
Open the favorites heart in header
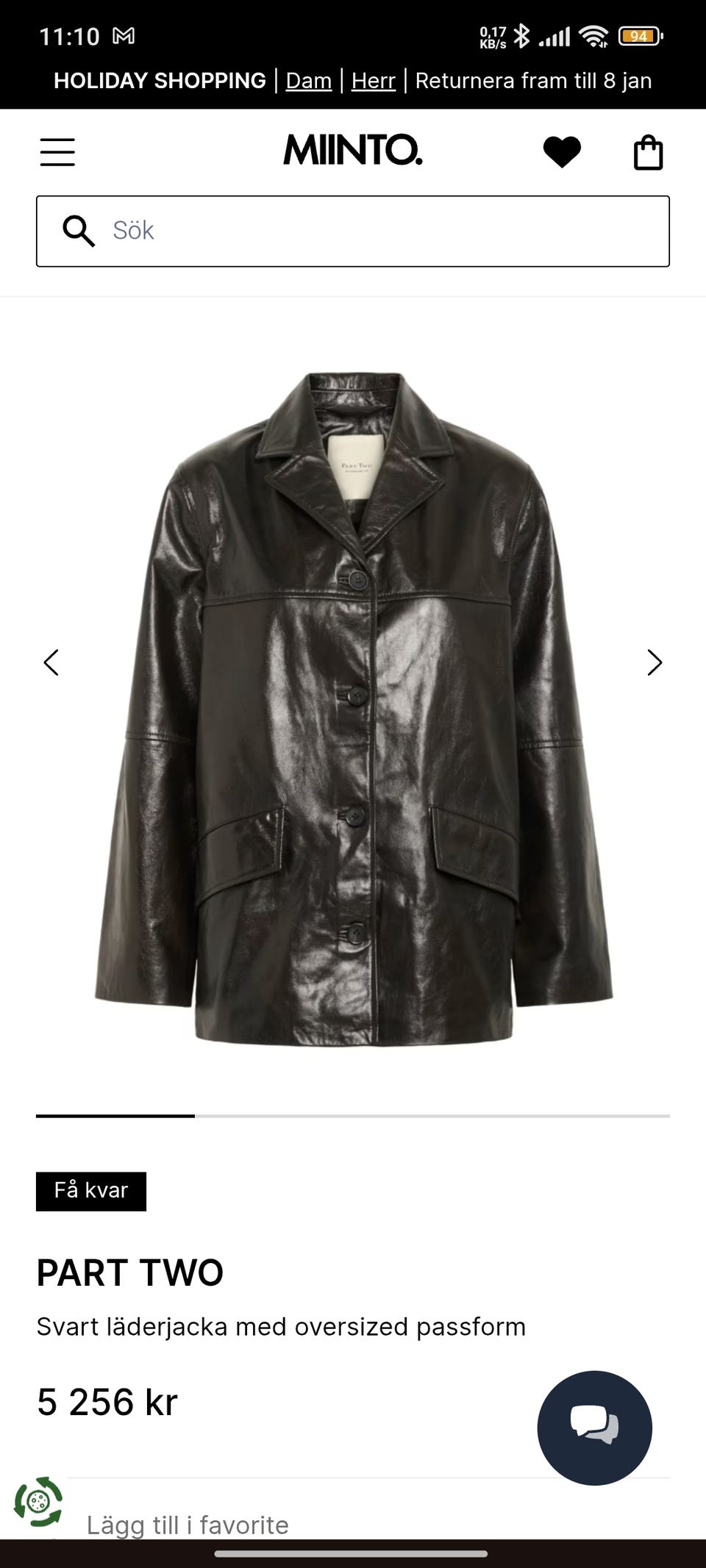562,152
